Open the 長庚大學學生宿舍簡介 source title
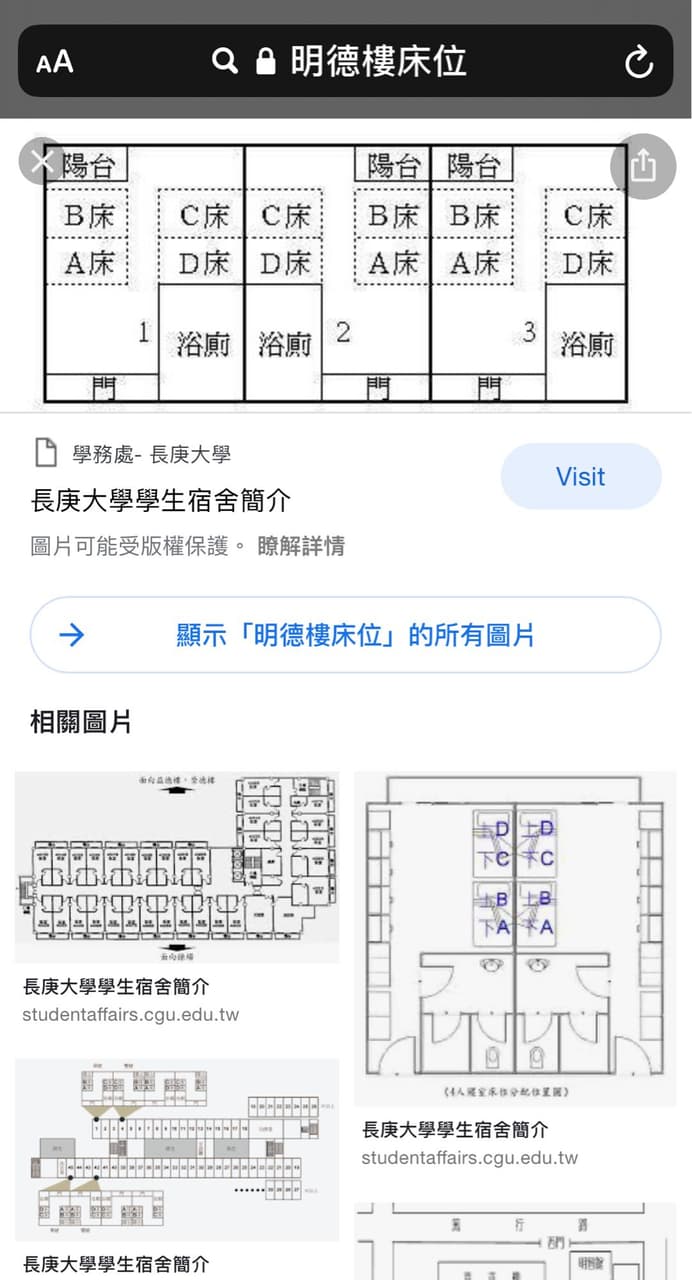Image resolution: width=692 pixels, height=1280 pixels. 160,500
